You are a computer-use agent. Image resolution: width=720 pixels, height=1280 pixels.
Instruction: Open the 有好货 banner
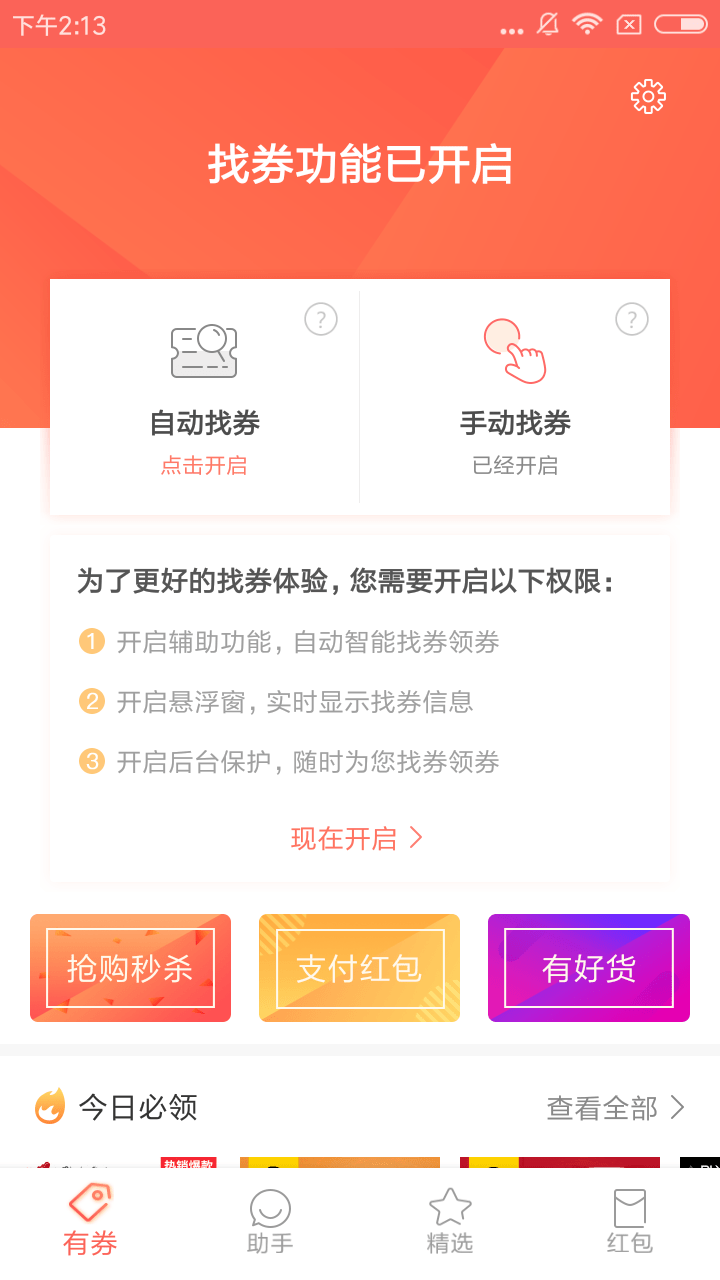click(589, 968)
